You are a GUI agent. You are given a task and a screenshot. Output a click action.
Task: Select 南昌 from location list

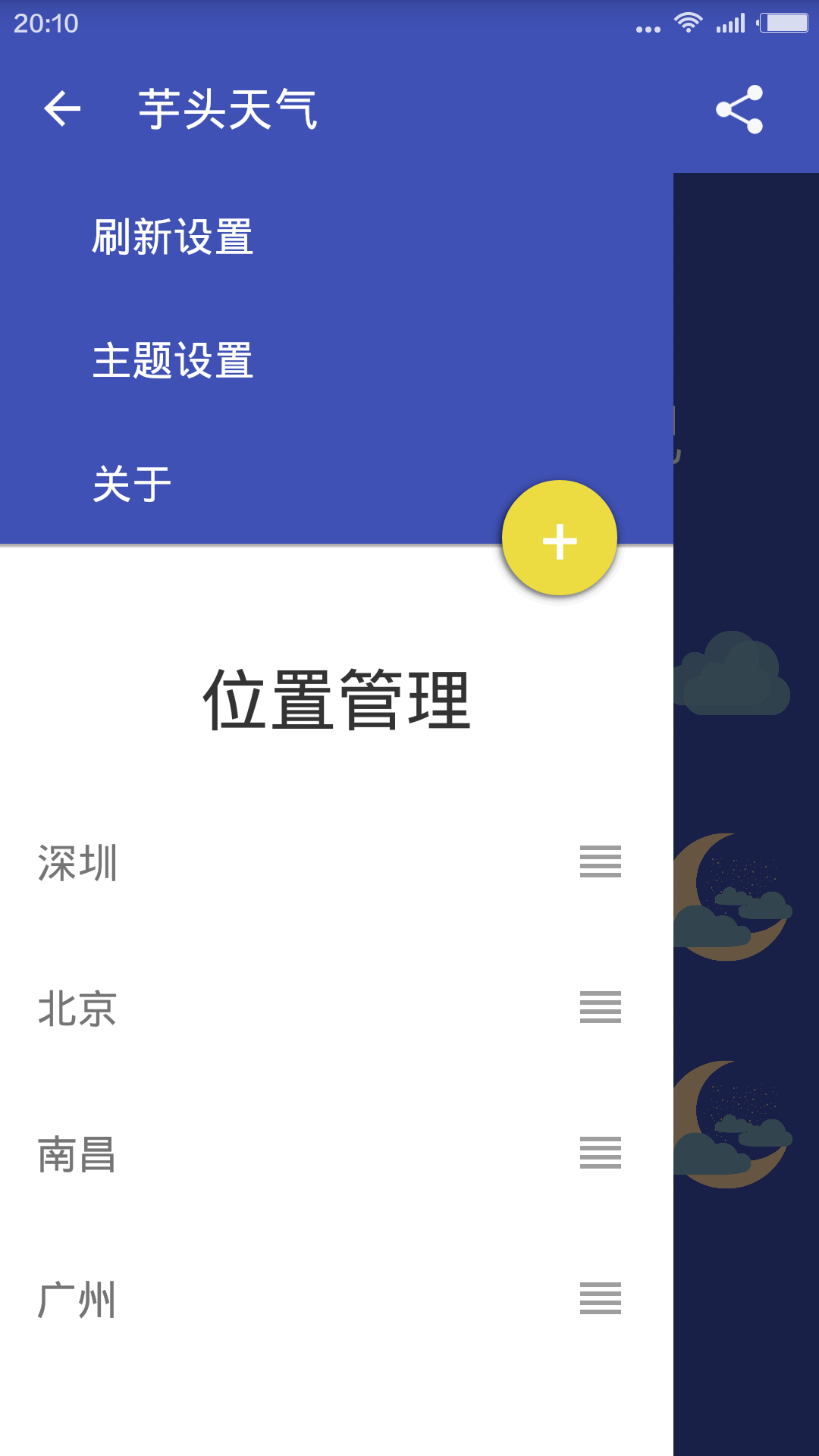[77, 1154]
